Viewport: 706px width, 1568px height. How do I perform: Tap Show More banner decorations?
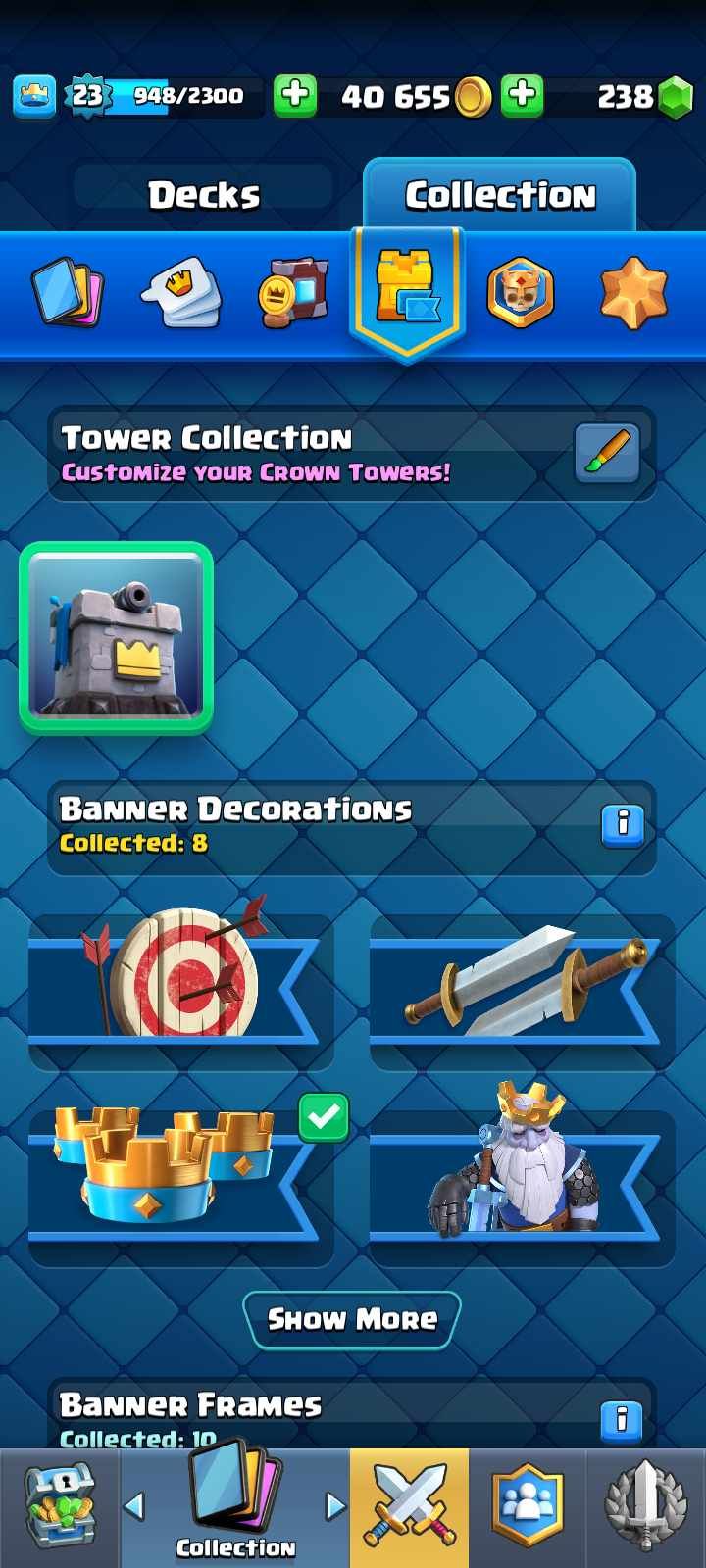click(x=352, y=1319)
